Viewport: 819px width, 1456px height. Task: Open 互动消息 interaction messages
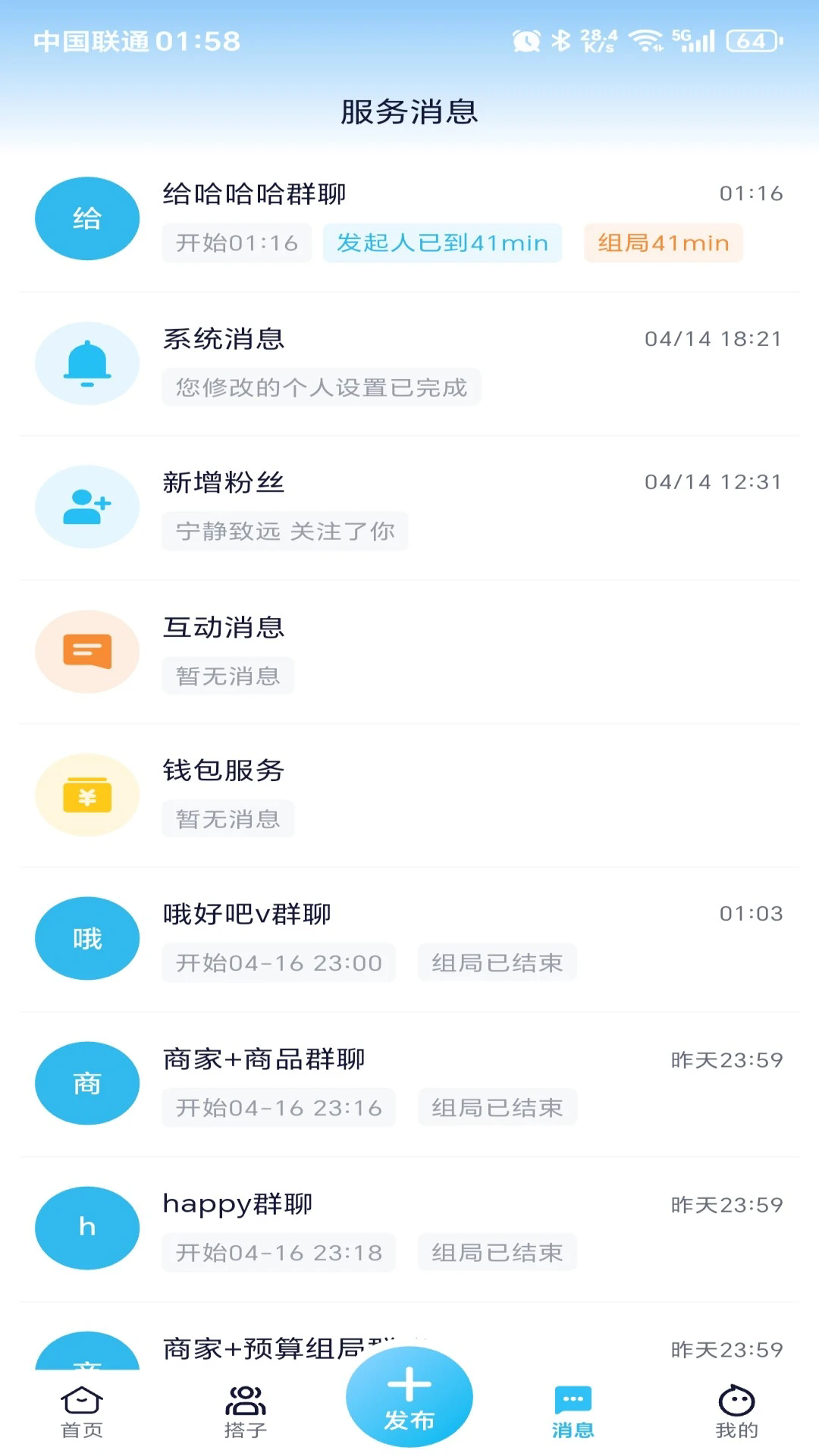point(409,651)
